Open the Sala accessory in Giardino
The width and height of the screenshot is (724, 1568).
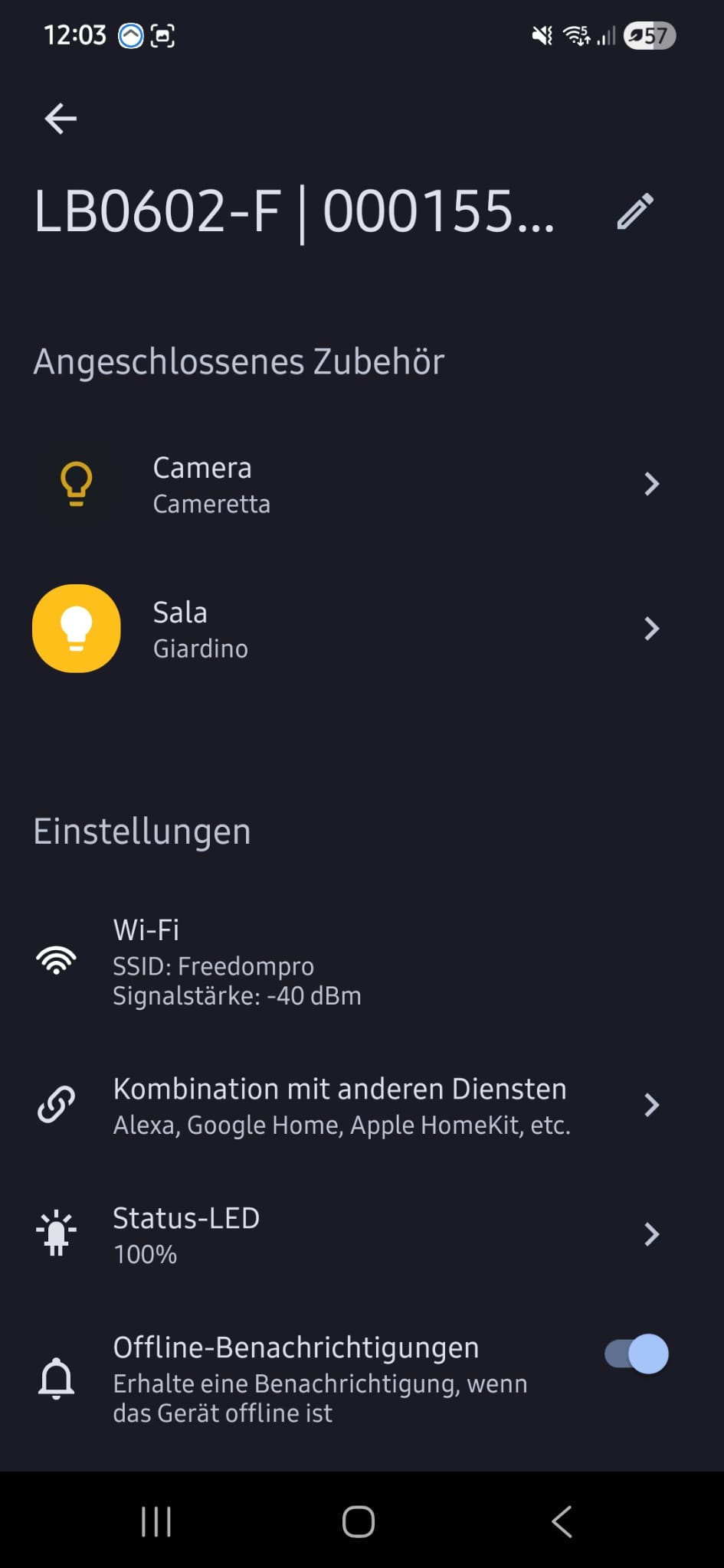click(383, 629)
